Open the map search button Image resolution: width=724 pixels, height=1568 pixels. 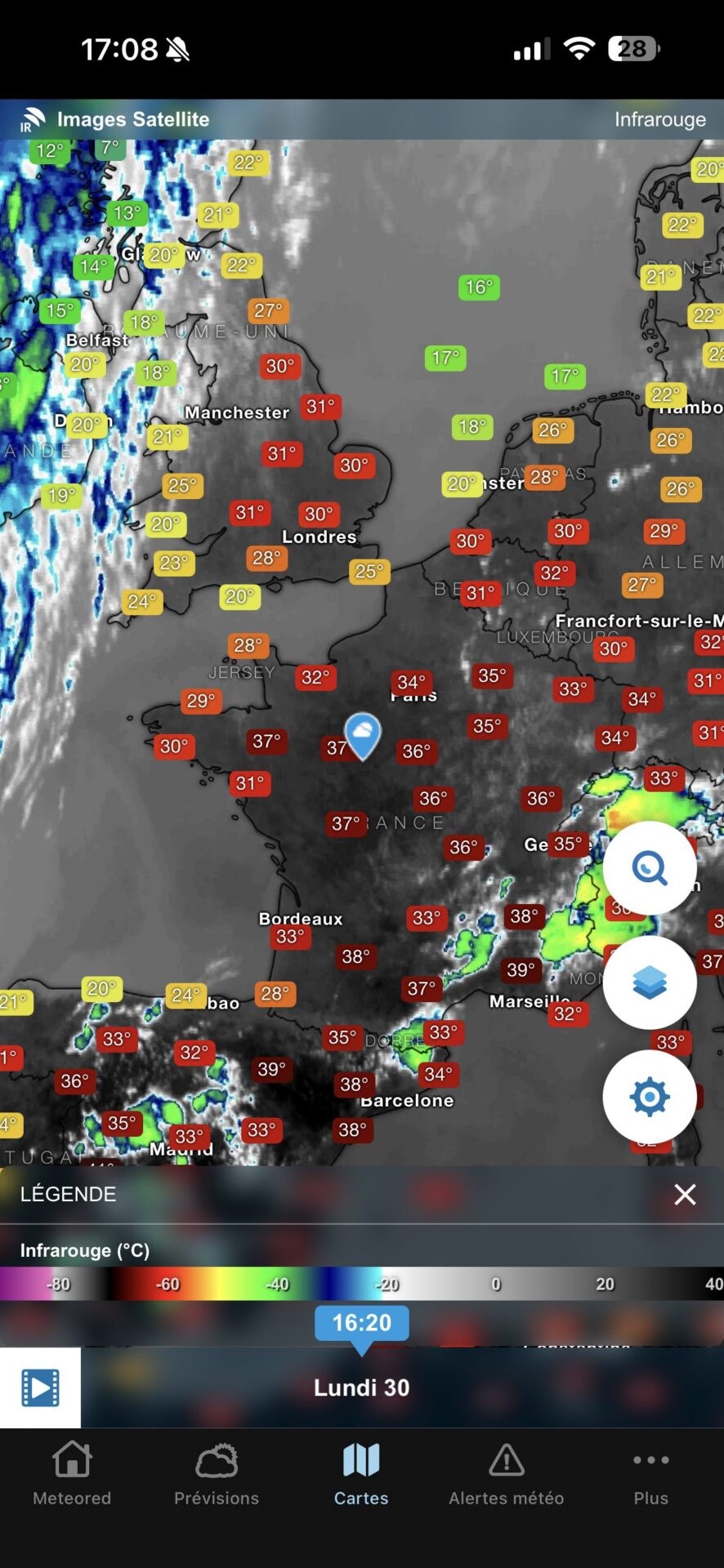pyautogui.click(x=650, y=867)
